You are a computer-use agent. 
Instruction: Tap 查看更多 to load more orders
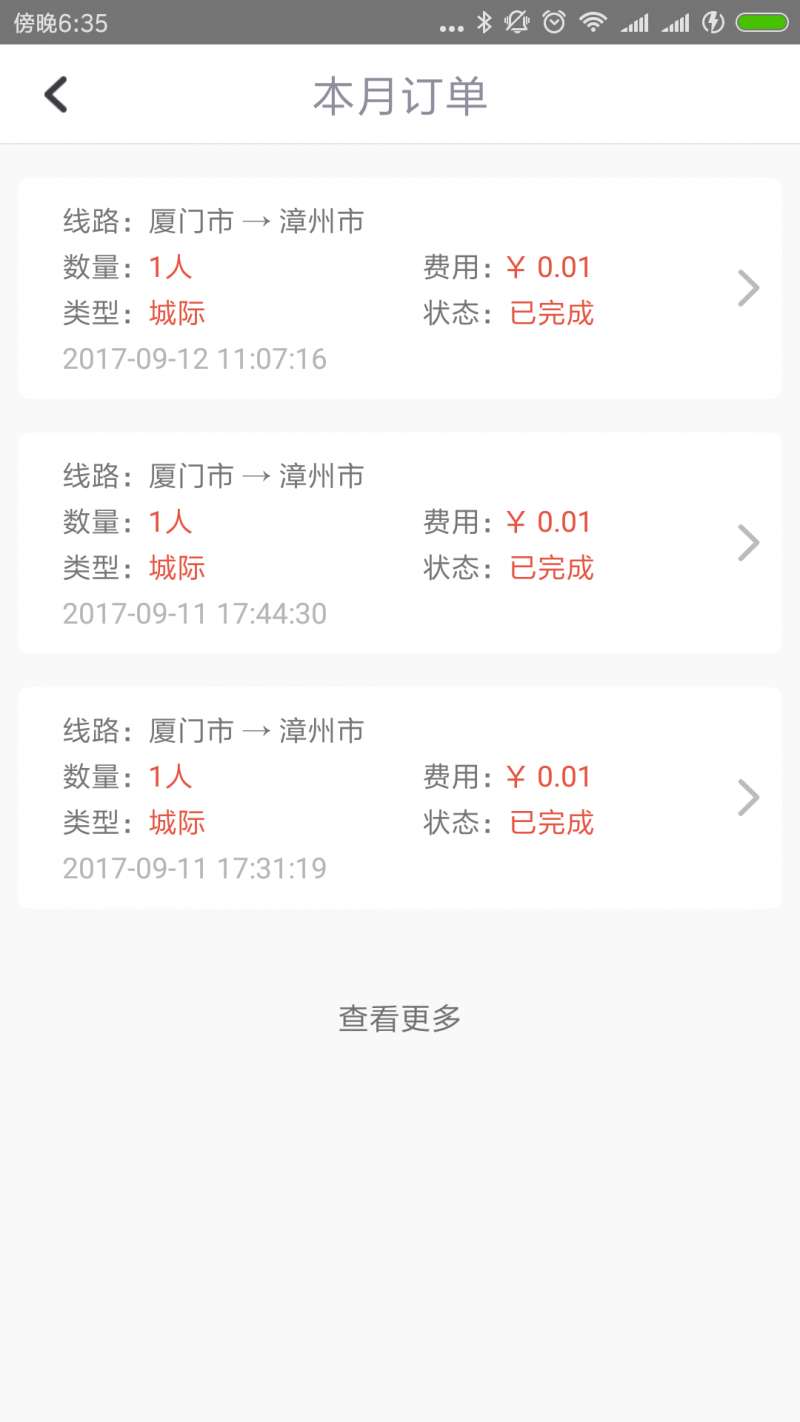coord(400,1019)
